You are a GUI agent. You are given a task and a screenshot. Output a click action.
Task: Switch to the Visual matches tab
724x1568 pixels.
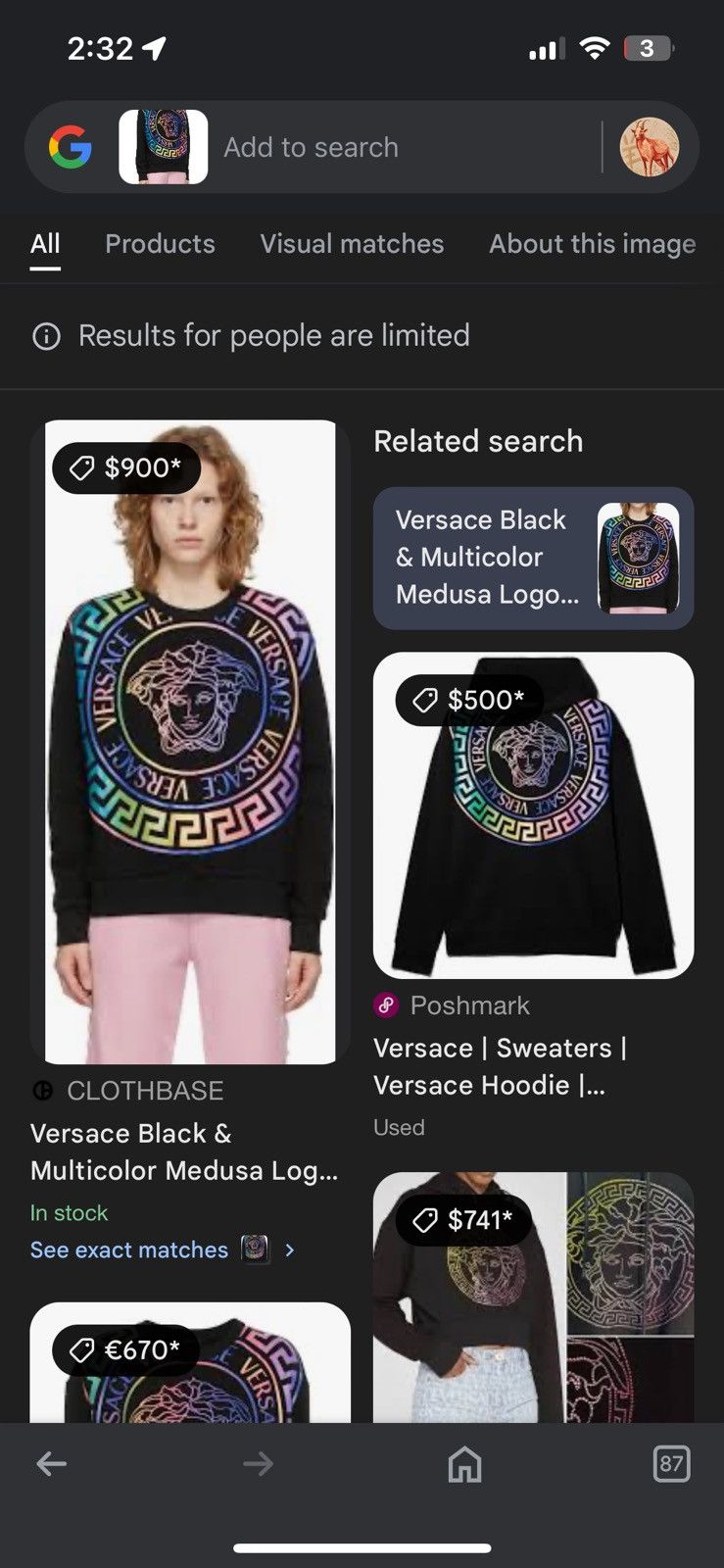pyautogui.click(x=352, y=244)
